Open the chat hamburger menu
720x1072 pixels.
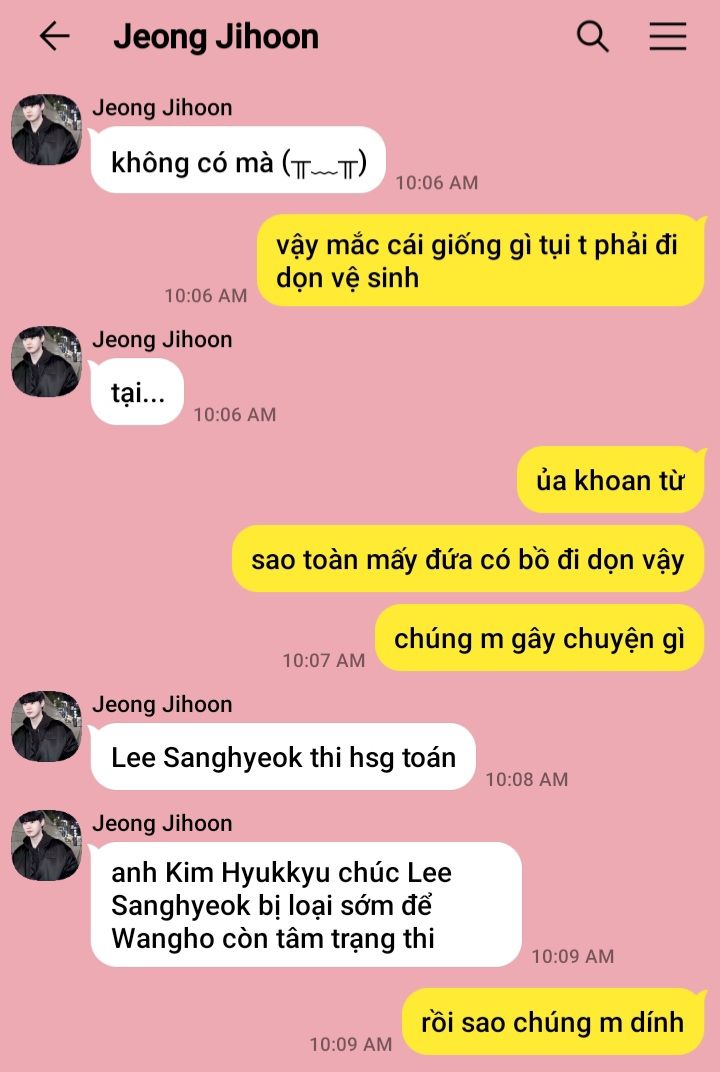pyautogui.click(x=667, y=37)
